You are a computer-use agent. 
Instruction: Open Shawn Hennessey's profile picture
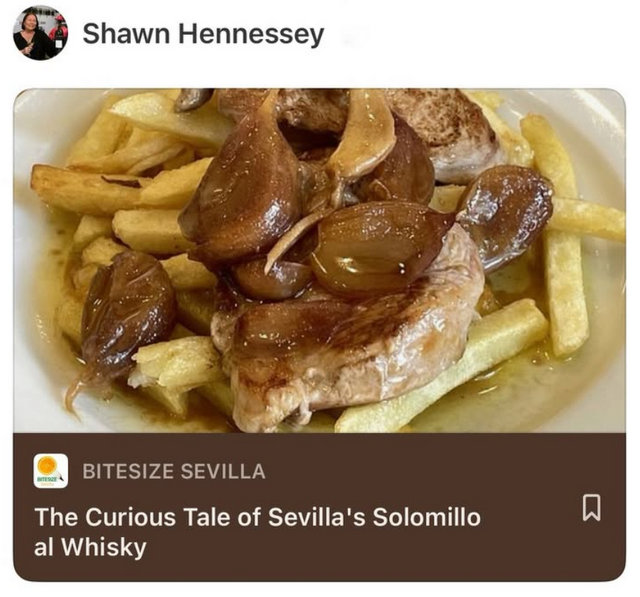click(x=40, y=34)
